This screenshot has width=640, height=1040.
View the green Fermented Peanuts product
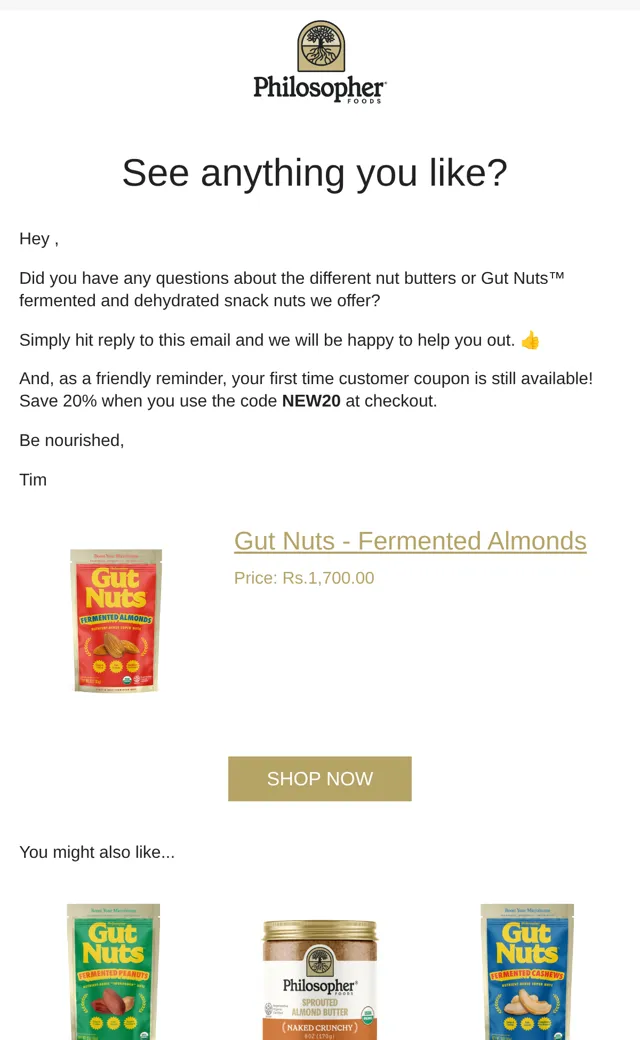click(113, 971)
